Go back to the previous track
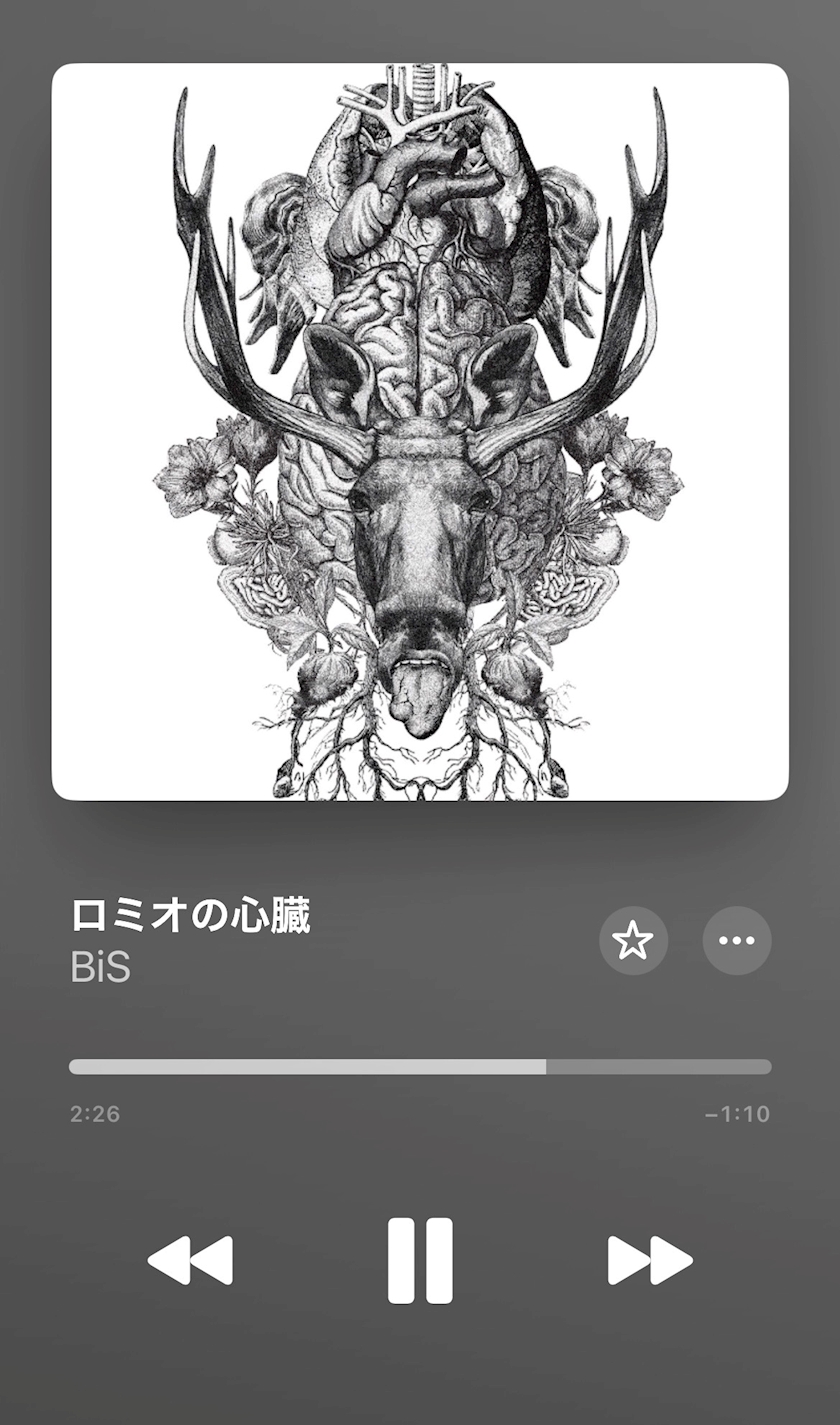 [190, 1260]
